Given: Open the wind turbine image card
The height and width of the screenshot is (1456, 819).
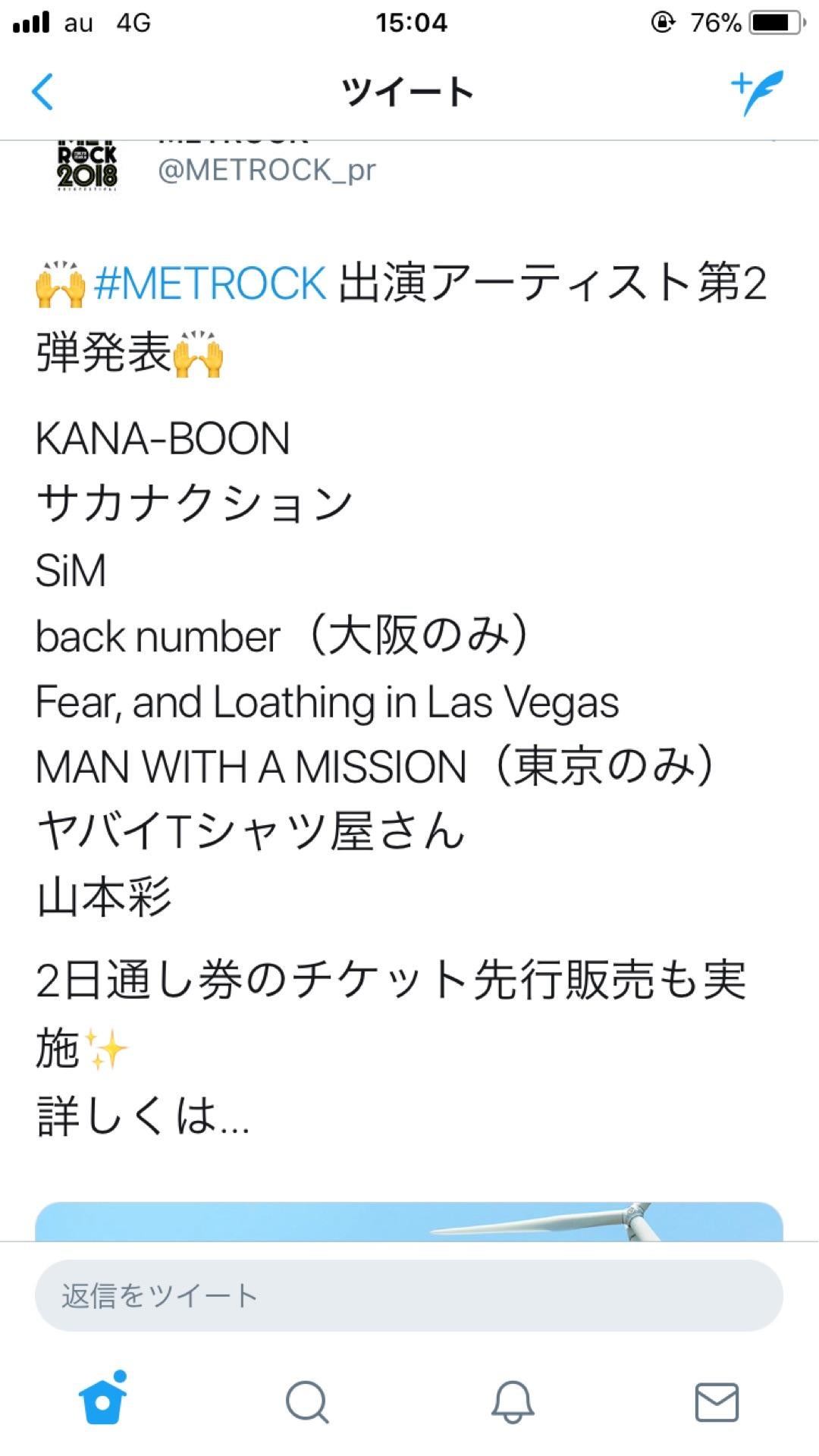Looking at the screenshot, I should [409, 1221].
